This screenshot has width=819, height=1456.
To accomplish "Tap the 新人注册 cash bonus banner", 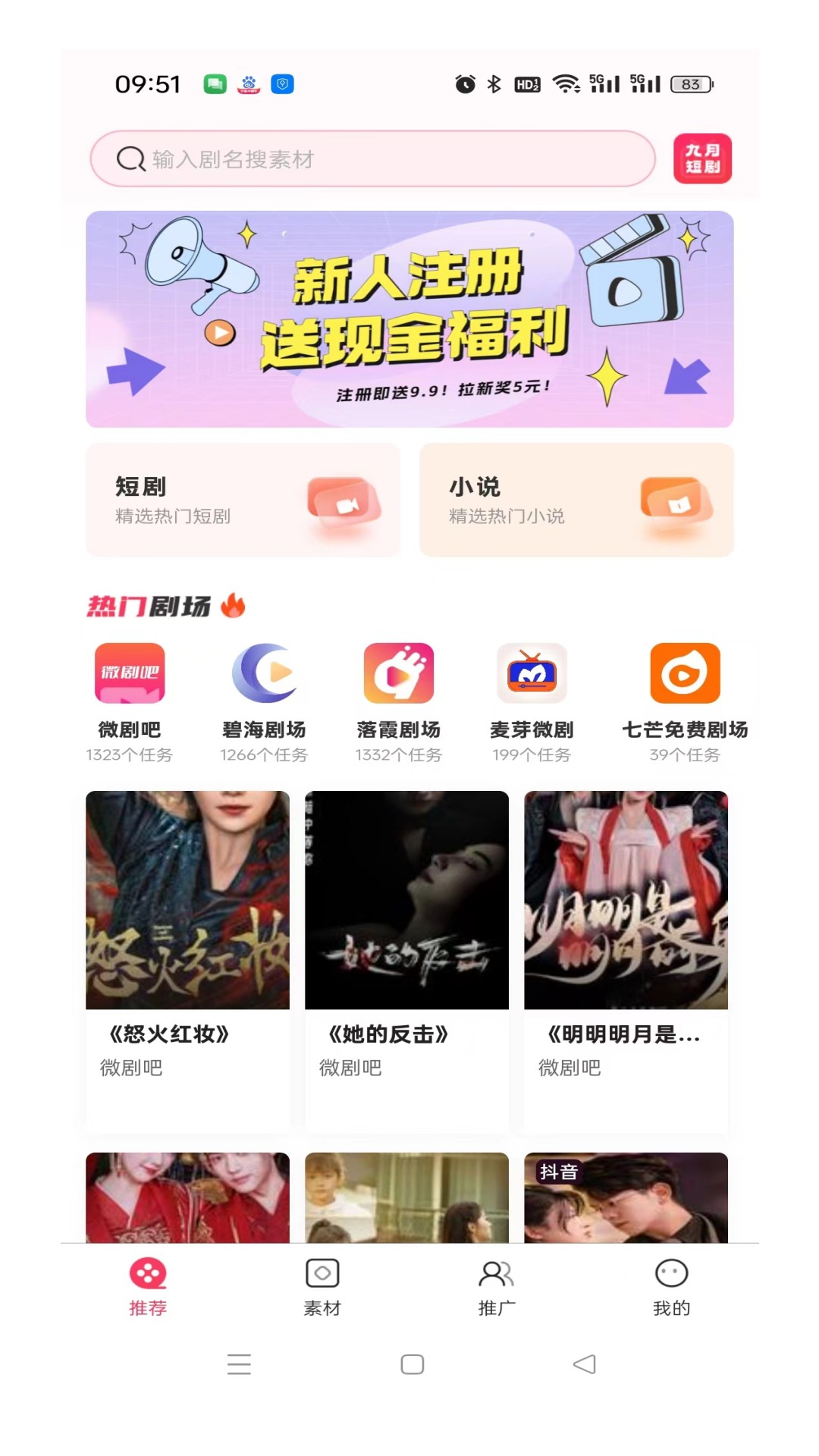I will (409, 317).
